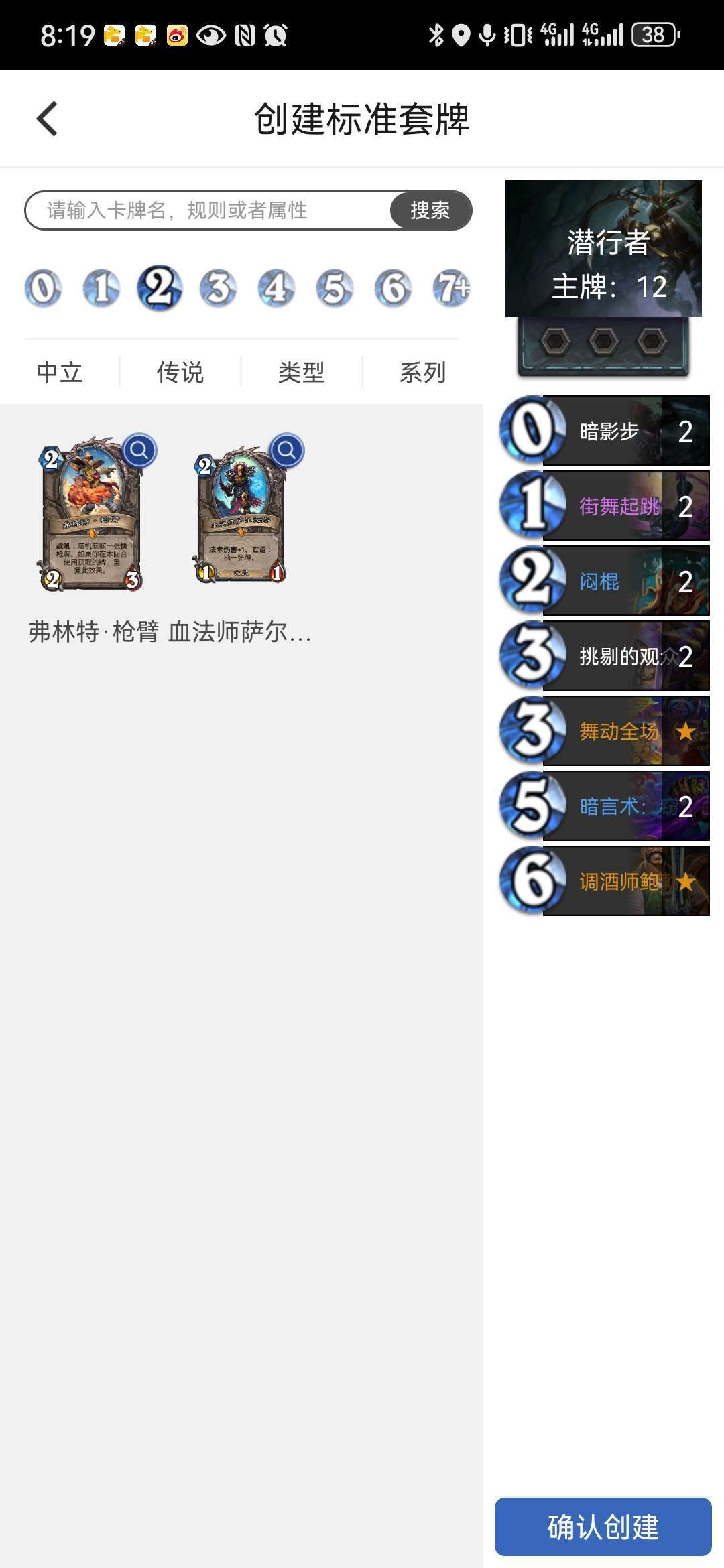Screen dimensions: 724x1568
Task: Add 血法师萨尔 card to the deck
Action: pos(241,523)
